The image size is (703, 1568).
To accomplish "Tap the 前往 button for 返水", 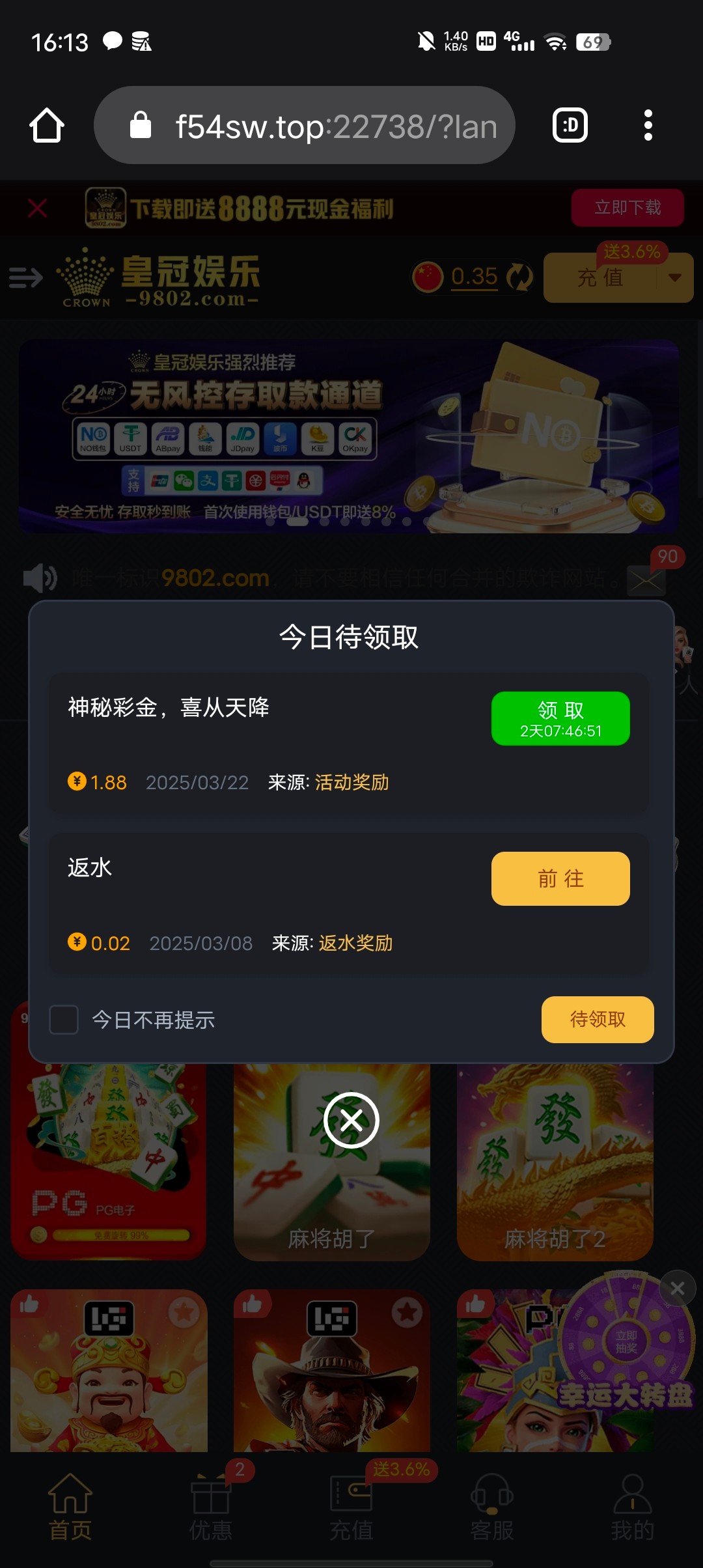I will coord(560,878).
